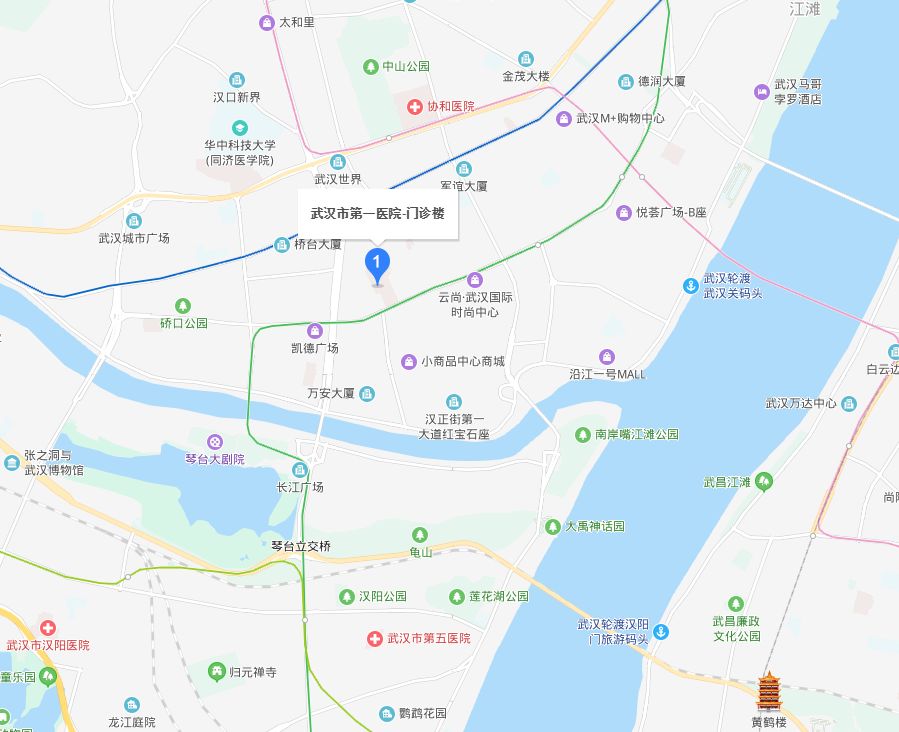
Task: Select the 武汉市第五医院 point on the map
Action: coord(375,638)
